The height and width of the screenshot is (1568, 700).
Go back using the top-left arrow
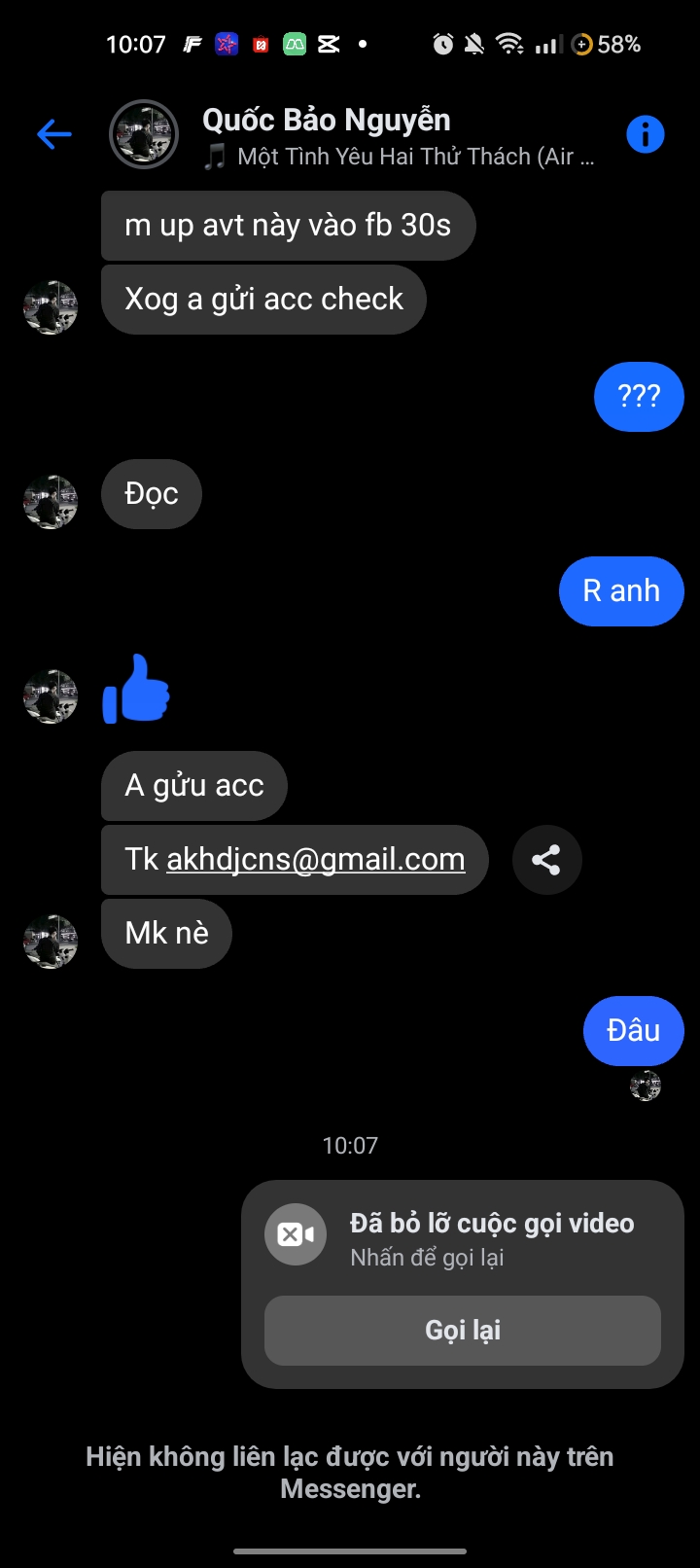click(54, 134)
